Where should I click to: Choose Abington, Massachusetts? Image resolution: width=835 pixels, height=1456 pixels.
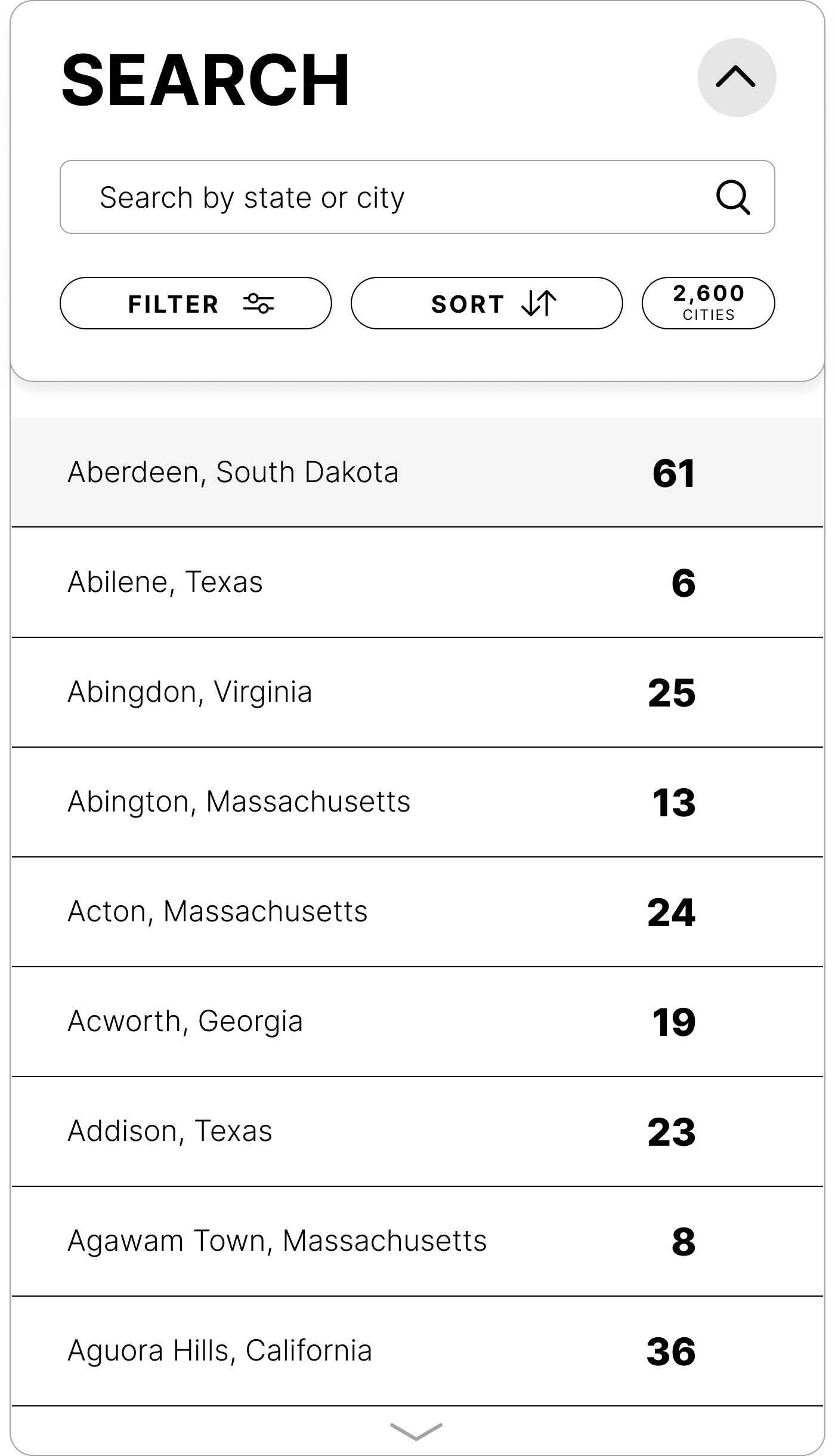[x=416, y=801]
